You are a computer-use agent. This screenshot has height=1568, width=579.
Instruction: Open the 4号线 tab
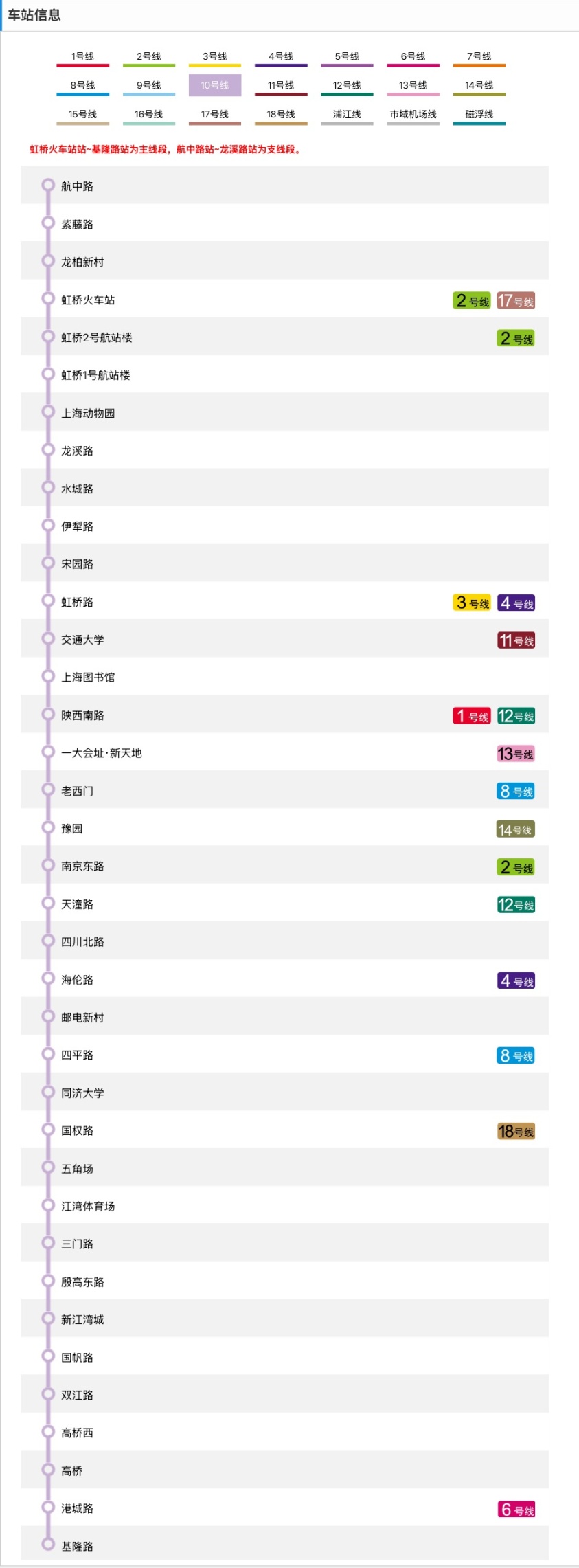coord(281,57)
